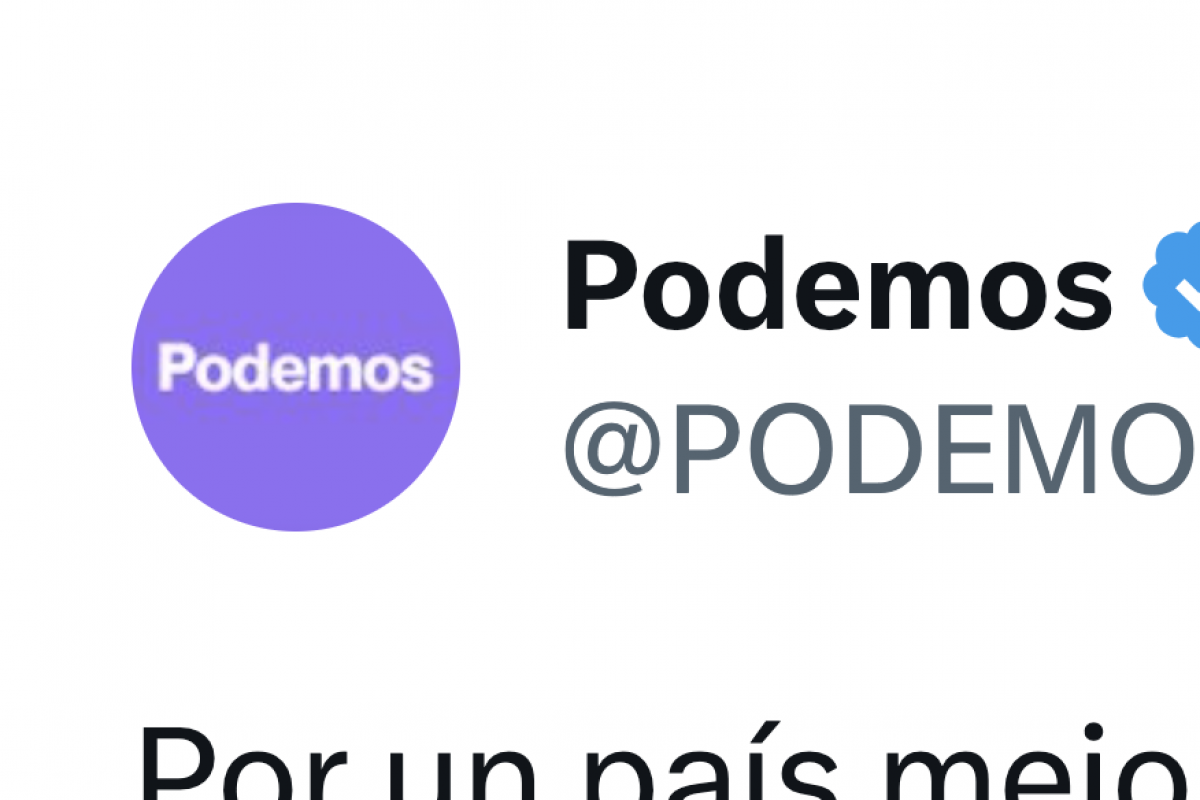Image resolution: width=1200 pixels, height=800 pixels.
Task: Open the Podemos account name
Action: click(838, 287)
